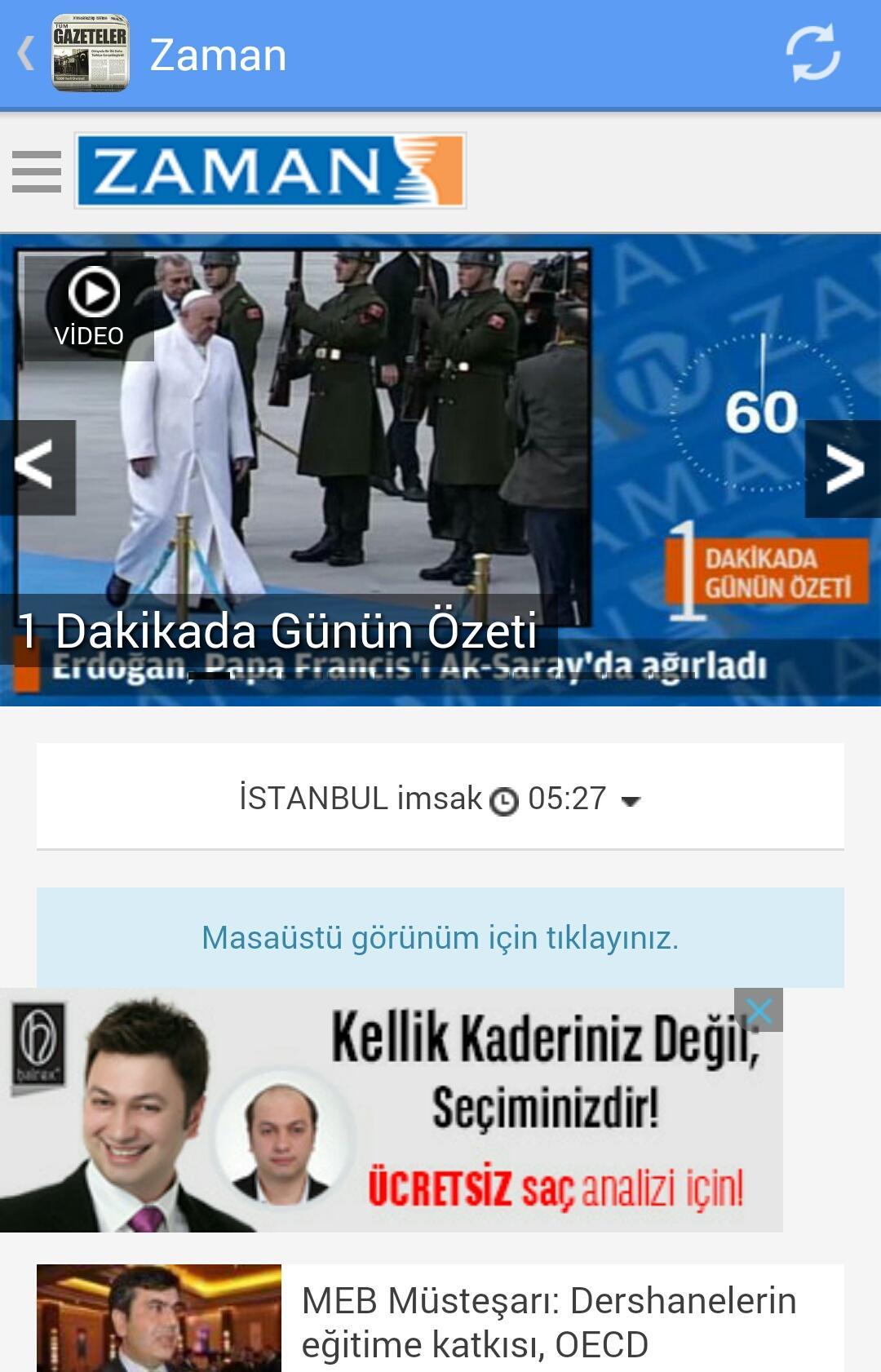
Task: Select the Zaman newspaper logo
Action: tap(269, 171)
